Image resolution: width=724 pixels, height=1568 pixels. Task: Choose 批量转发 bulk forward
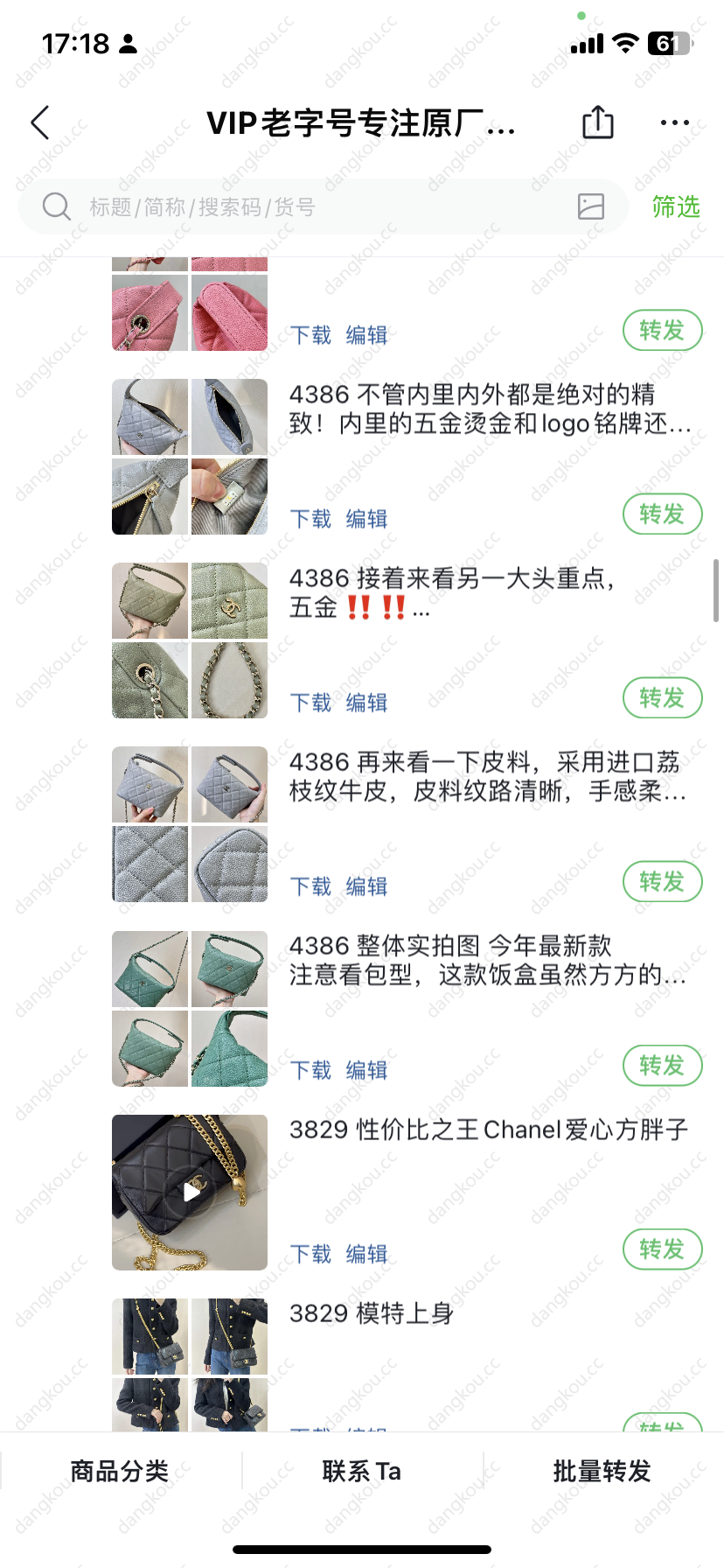[x=602, y=1471]
